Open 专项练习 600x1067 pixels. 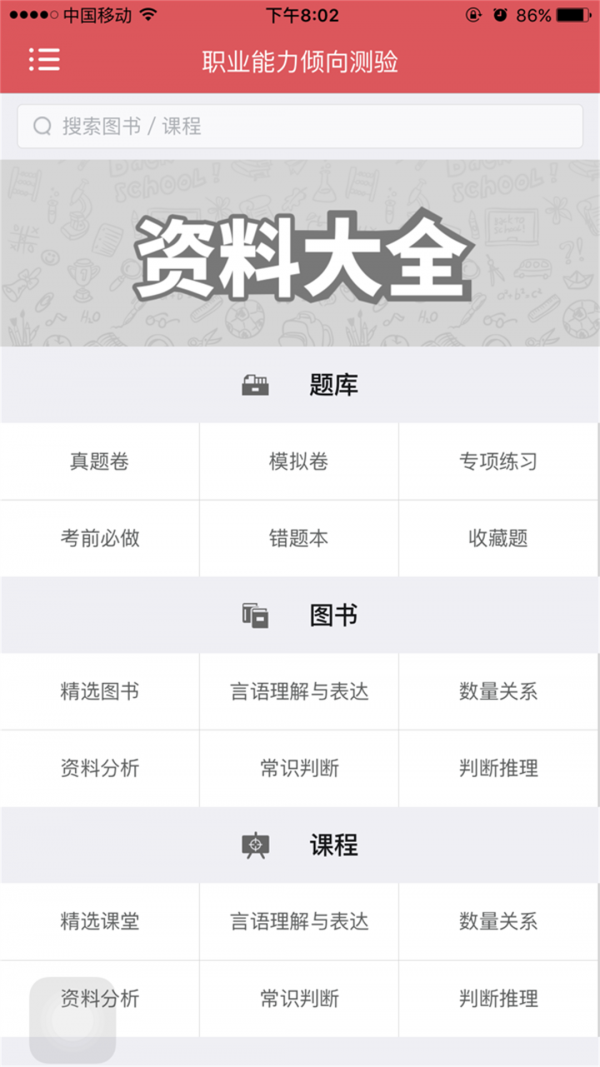498,461
